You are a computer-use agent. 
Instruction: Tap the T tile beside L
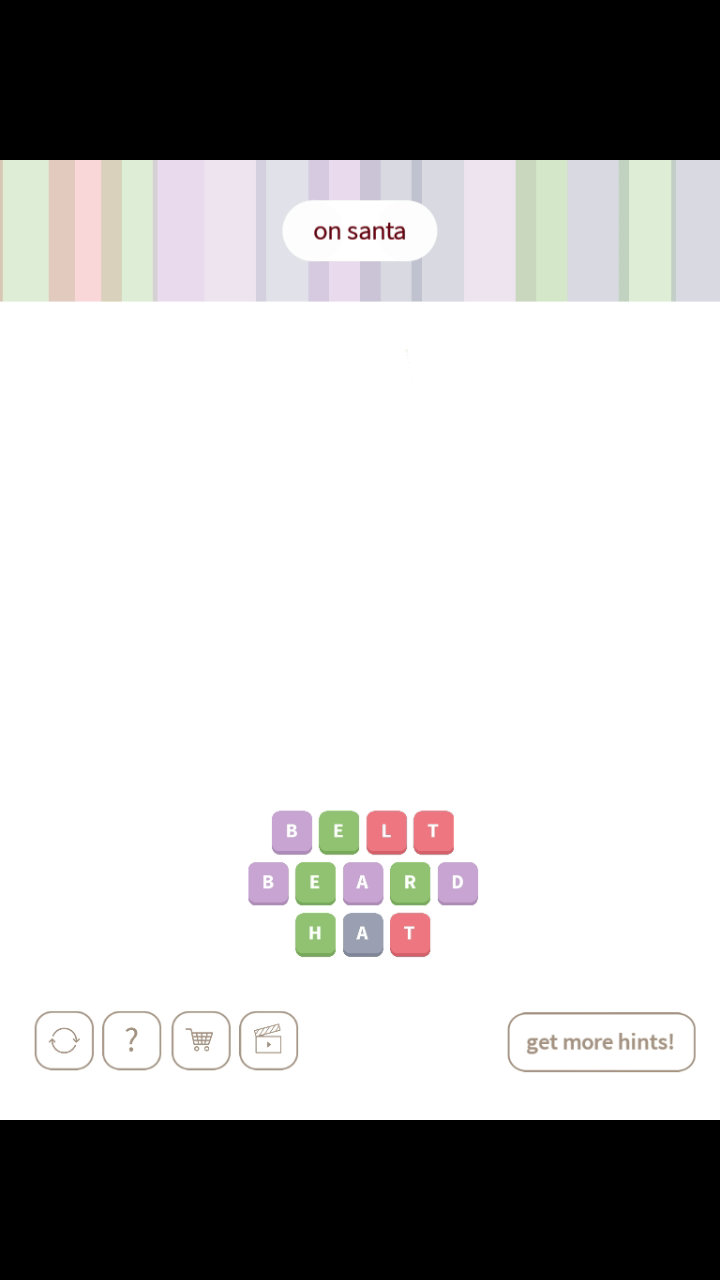[x=433, y=831]
